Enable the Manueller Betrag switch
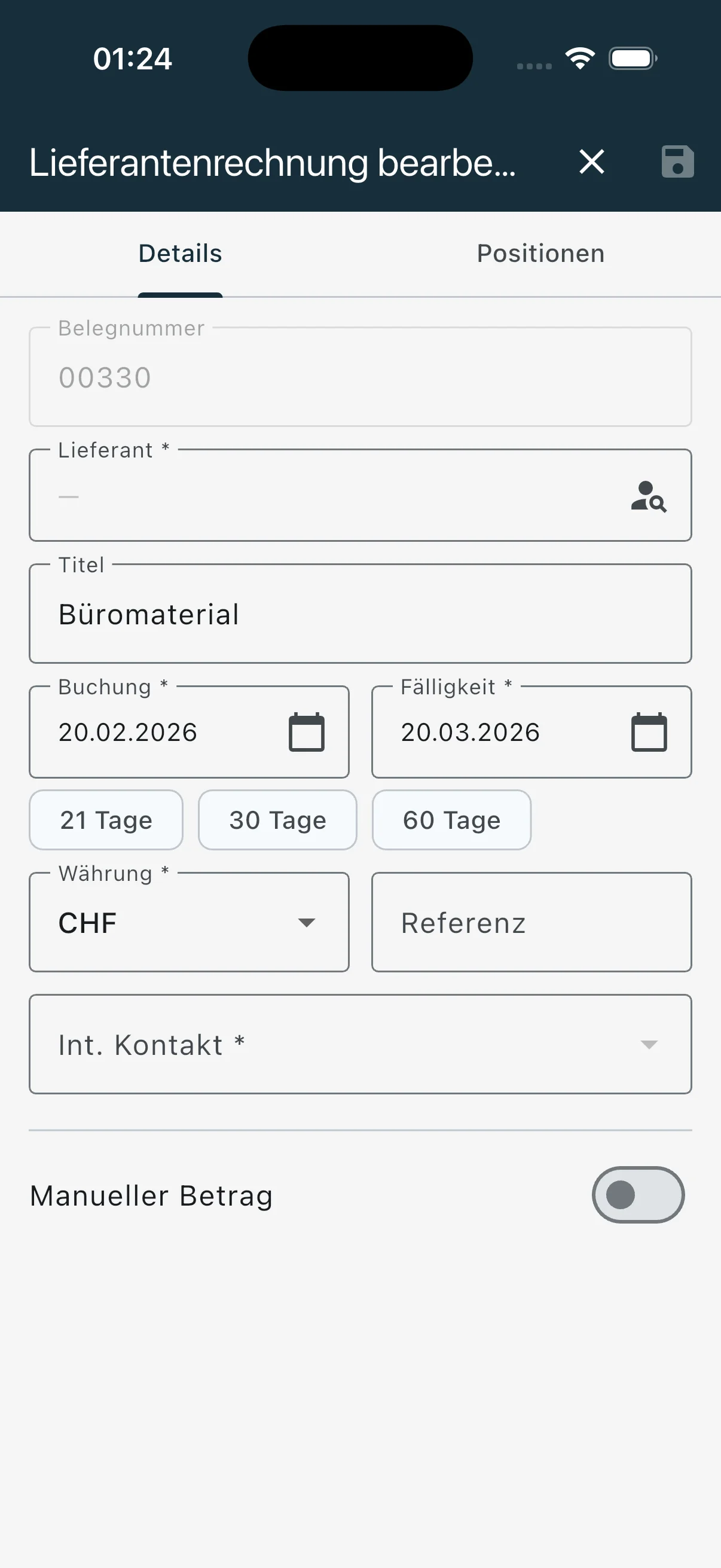Viewport: 721px width, 1568px height. pos(638,1194)
